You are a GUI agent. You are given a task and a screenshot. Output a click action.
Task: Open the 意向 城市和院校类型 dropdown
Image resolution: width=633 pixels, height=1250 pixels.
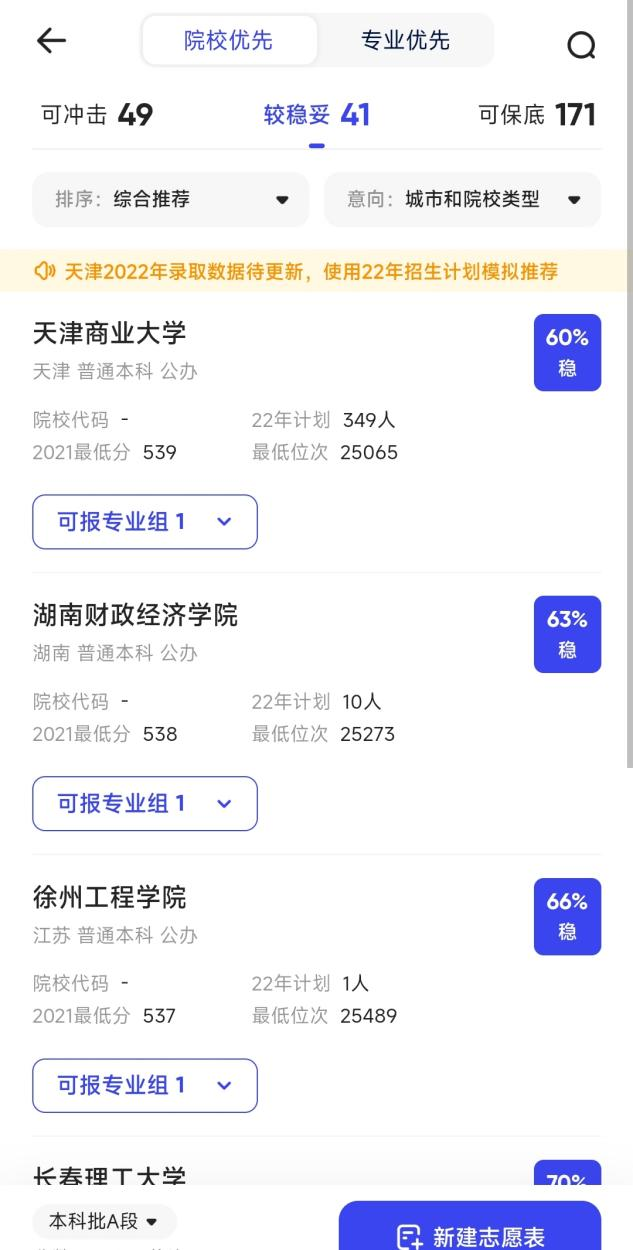(463, 199)
